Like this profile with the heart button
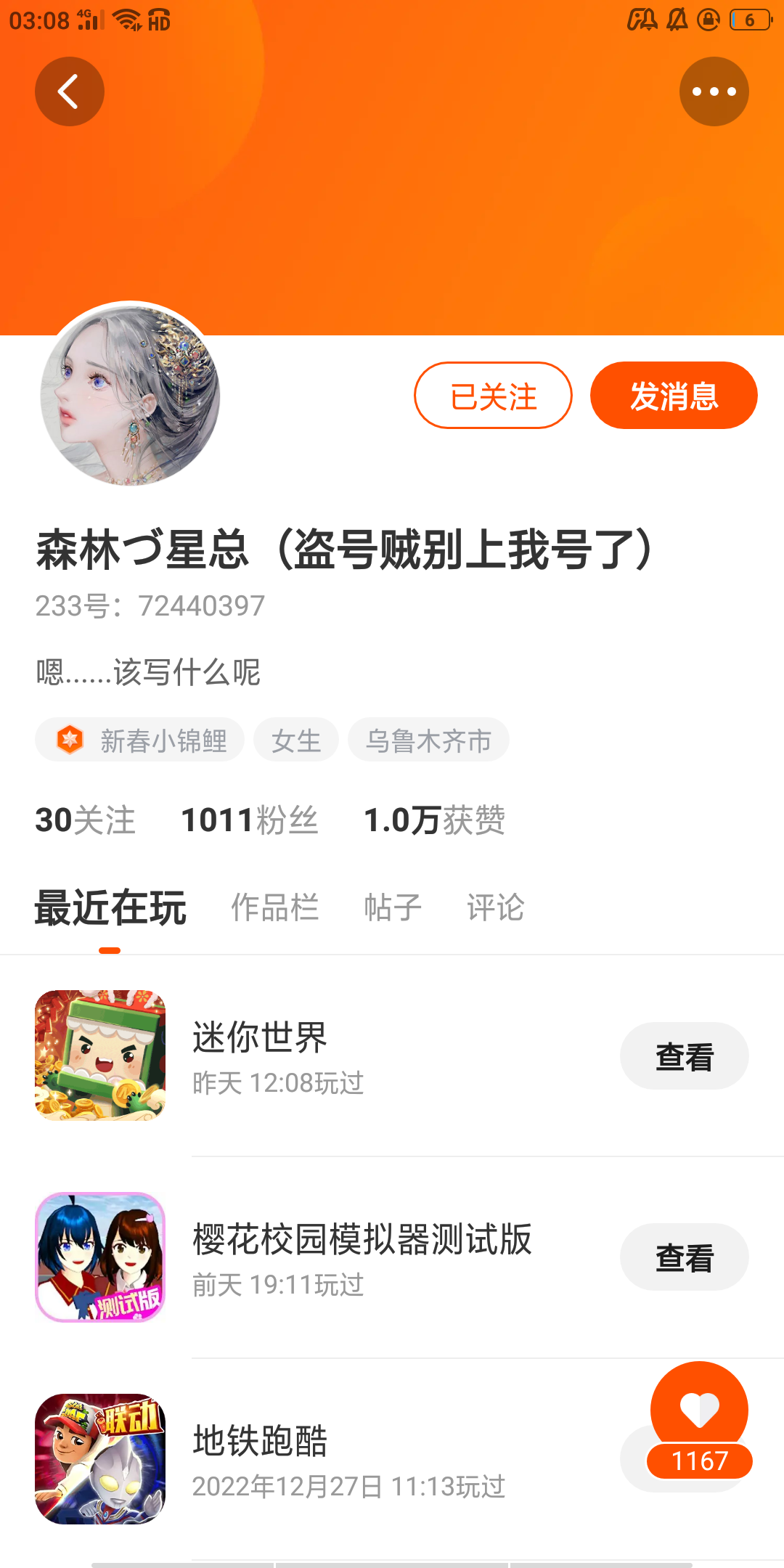 click(699, 1410)
